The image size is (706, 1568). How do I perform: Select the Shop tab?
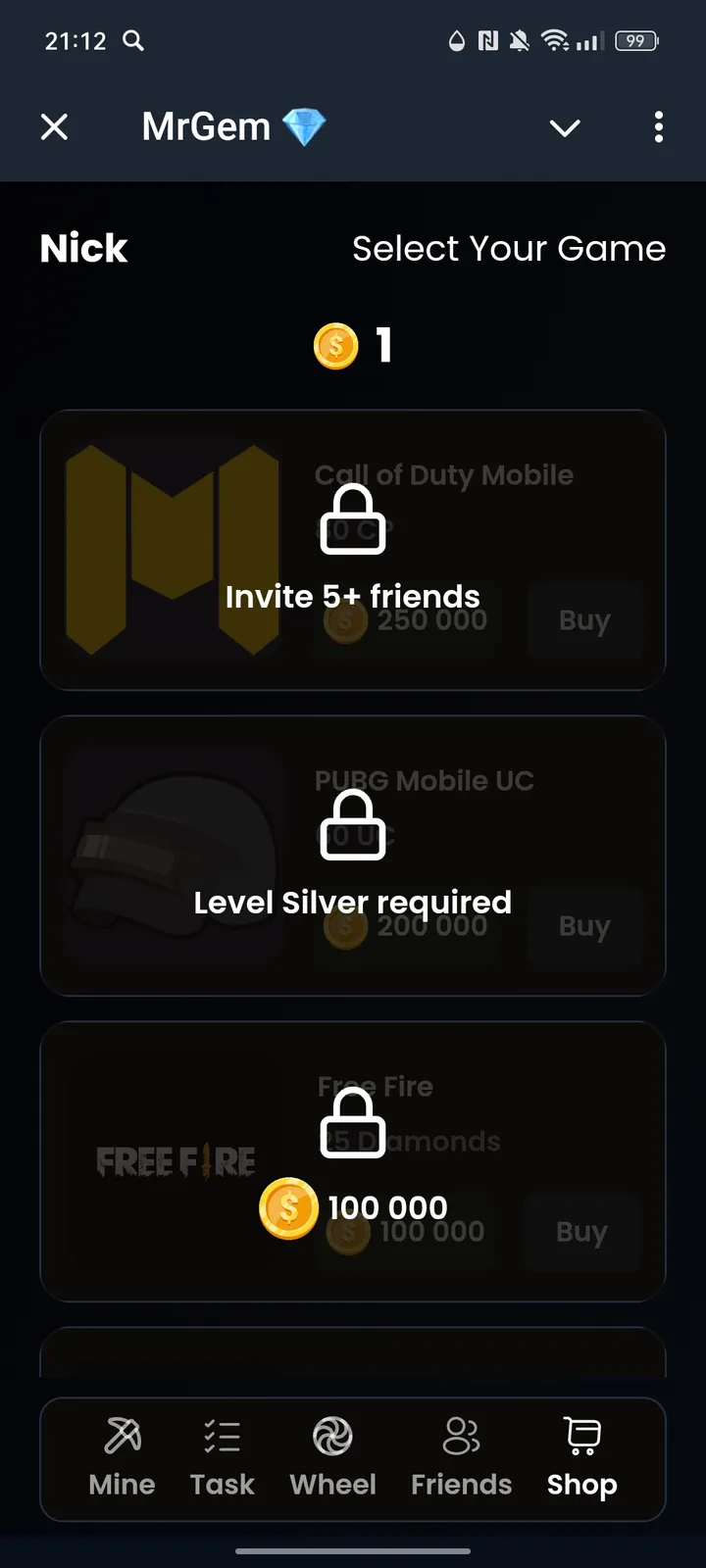[x=581, y=1458]
